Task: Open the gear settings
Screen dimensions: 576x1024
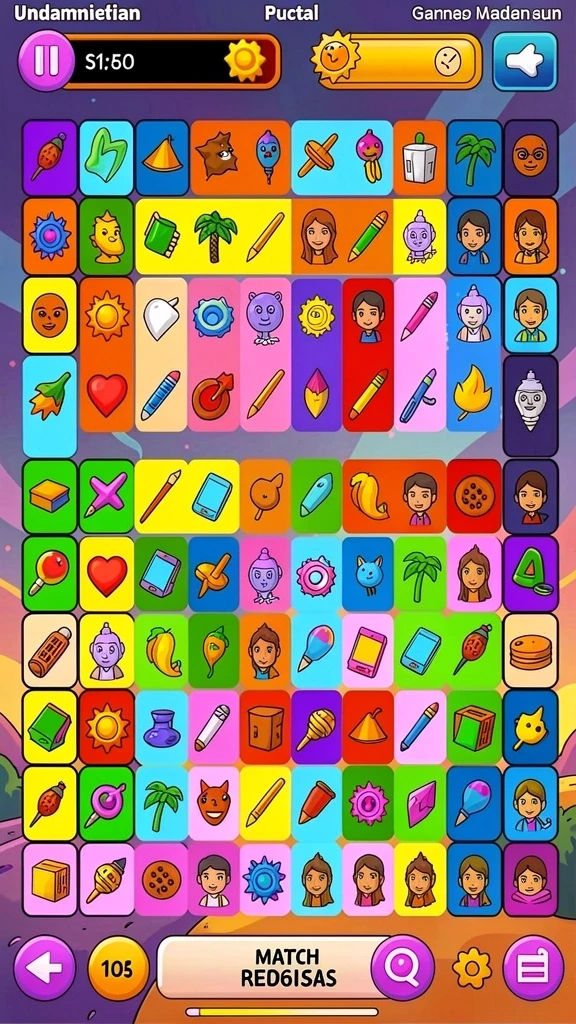Action: [x=472, y=968]
